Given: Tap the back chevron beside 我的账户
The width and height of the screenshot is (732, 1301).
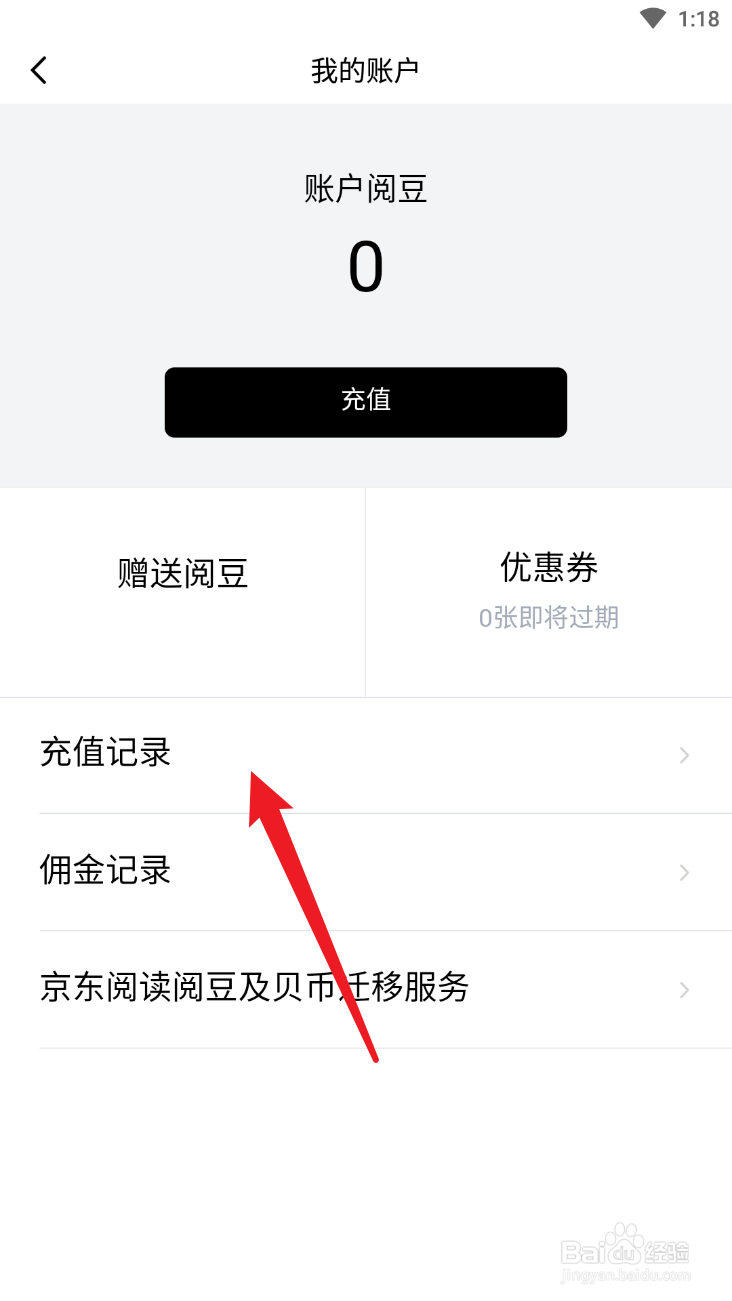Looking at the screenshot, I should pos(38,70).
